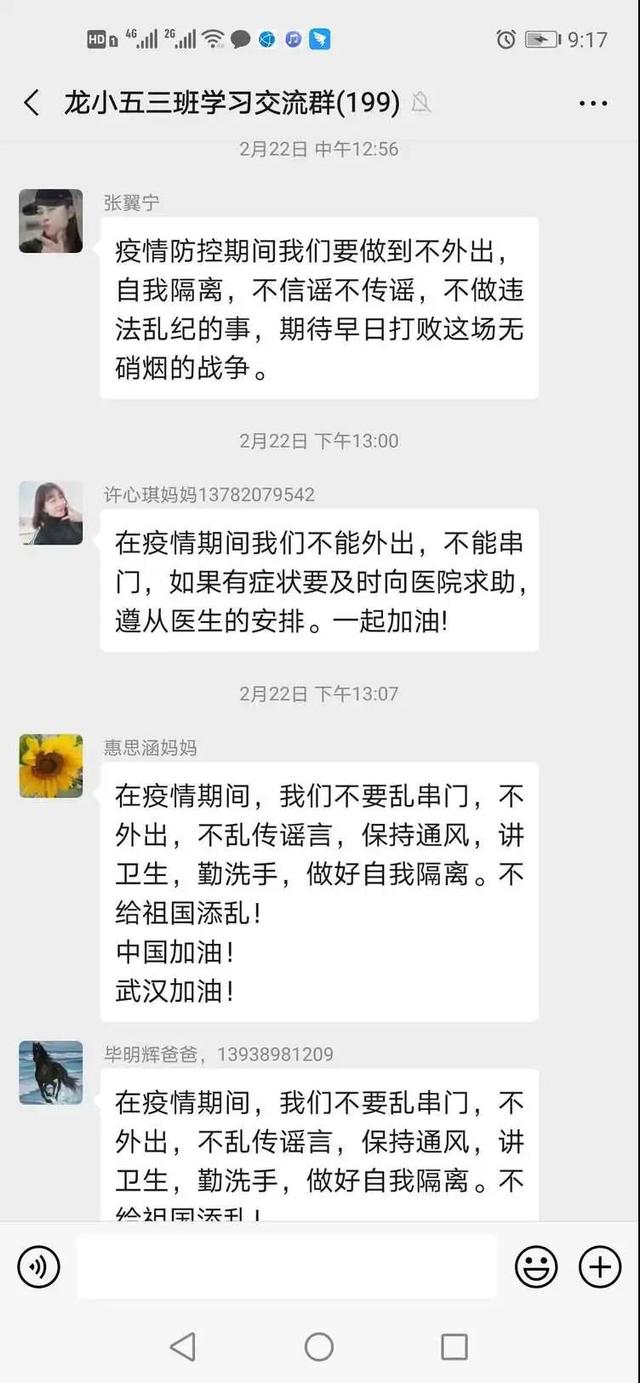
Task: Tap 惠思涵妈妈's sunflower avatar
Action: click(51, 766)
